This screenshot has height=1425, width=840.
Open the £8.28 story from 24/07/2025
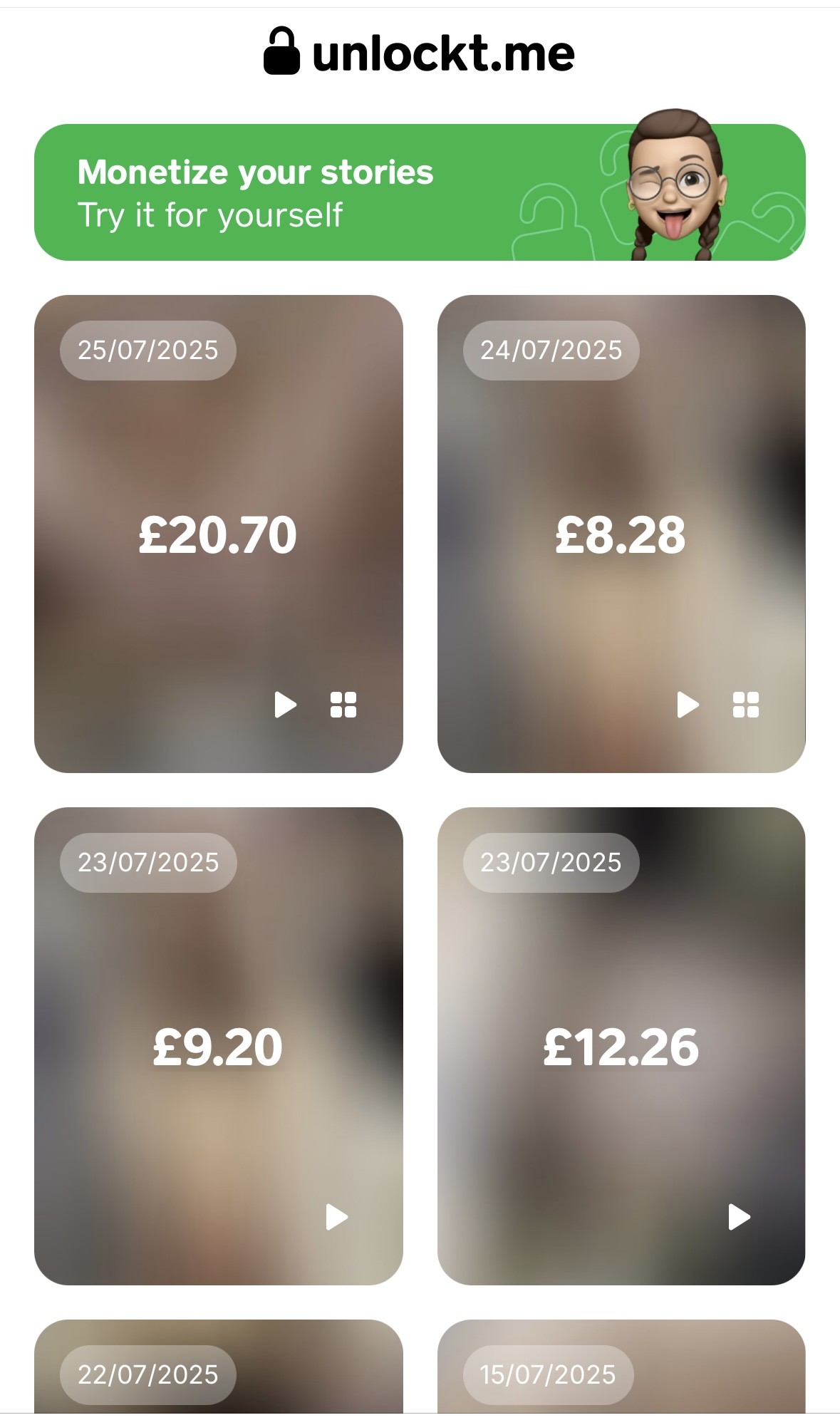pyautogui.click(x=621, y=534)
